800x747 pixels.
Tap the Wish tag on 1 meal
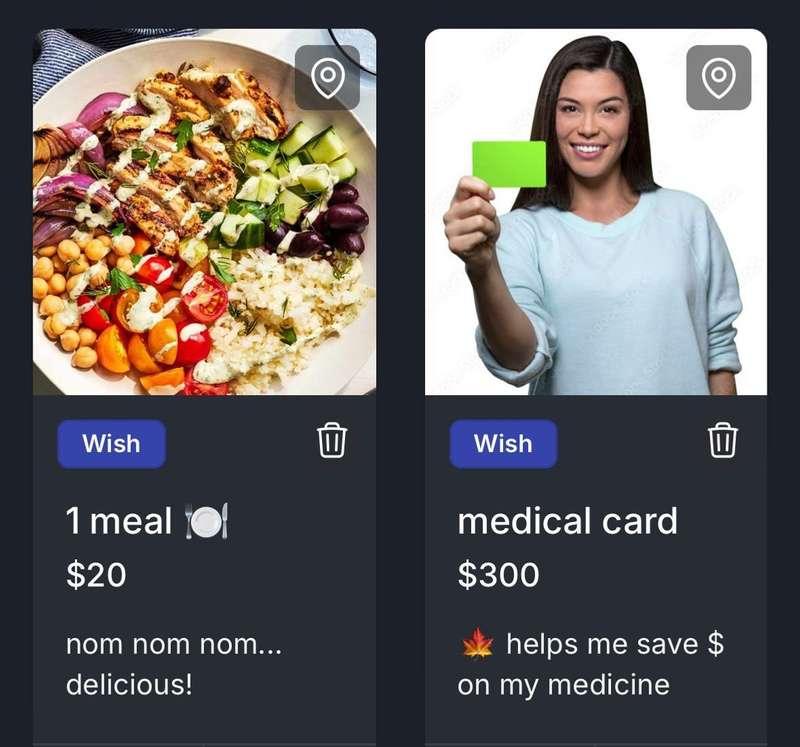111,444
